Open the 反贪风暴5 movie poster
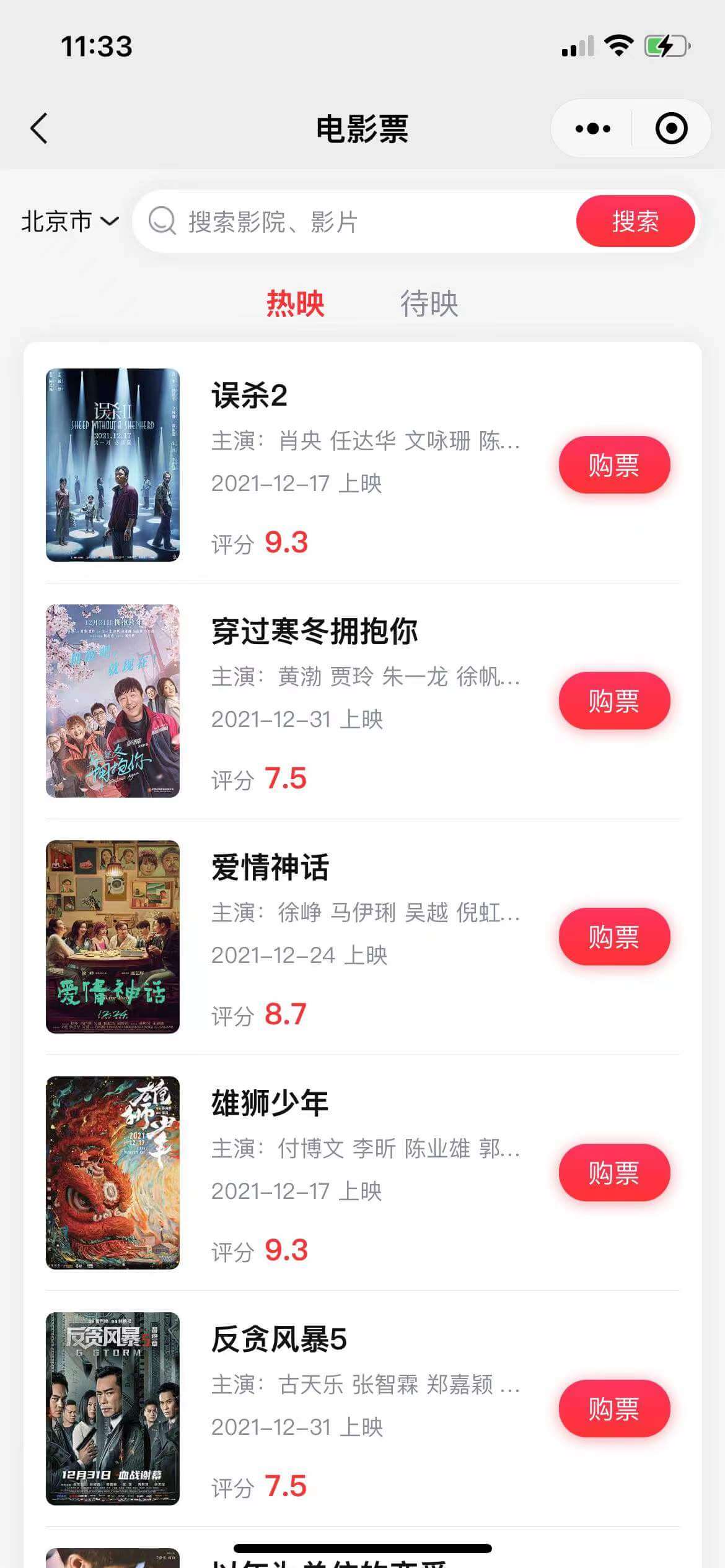Image resolution: width=725 pixels, height=1568 pixels. pyautogui.click(x=113, y=1409)
